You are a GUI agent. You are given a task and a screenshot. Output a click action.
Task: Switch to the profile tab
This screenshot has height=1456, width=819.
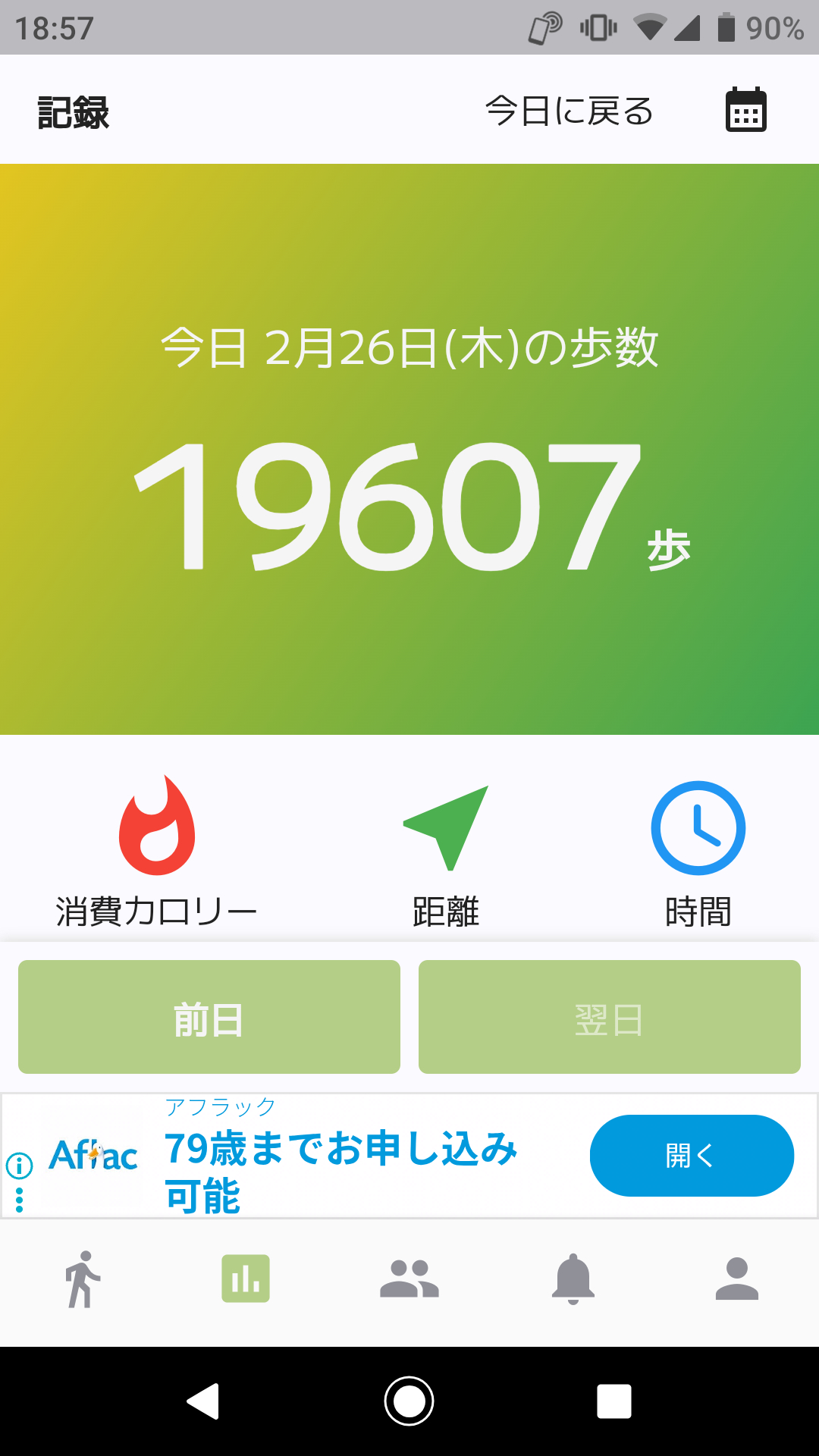pos(737,1279)
